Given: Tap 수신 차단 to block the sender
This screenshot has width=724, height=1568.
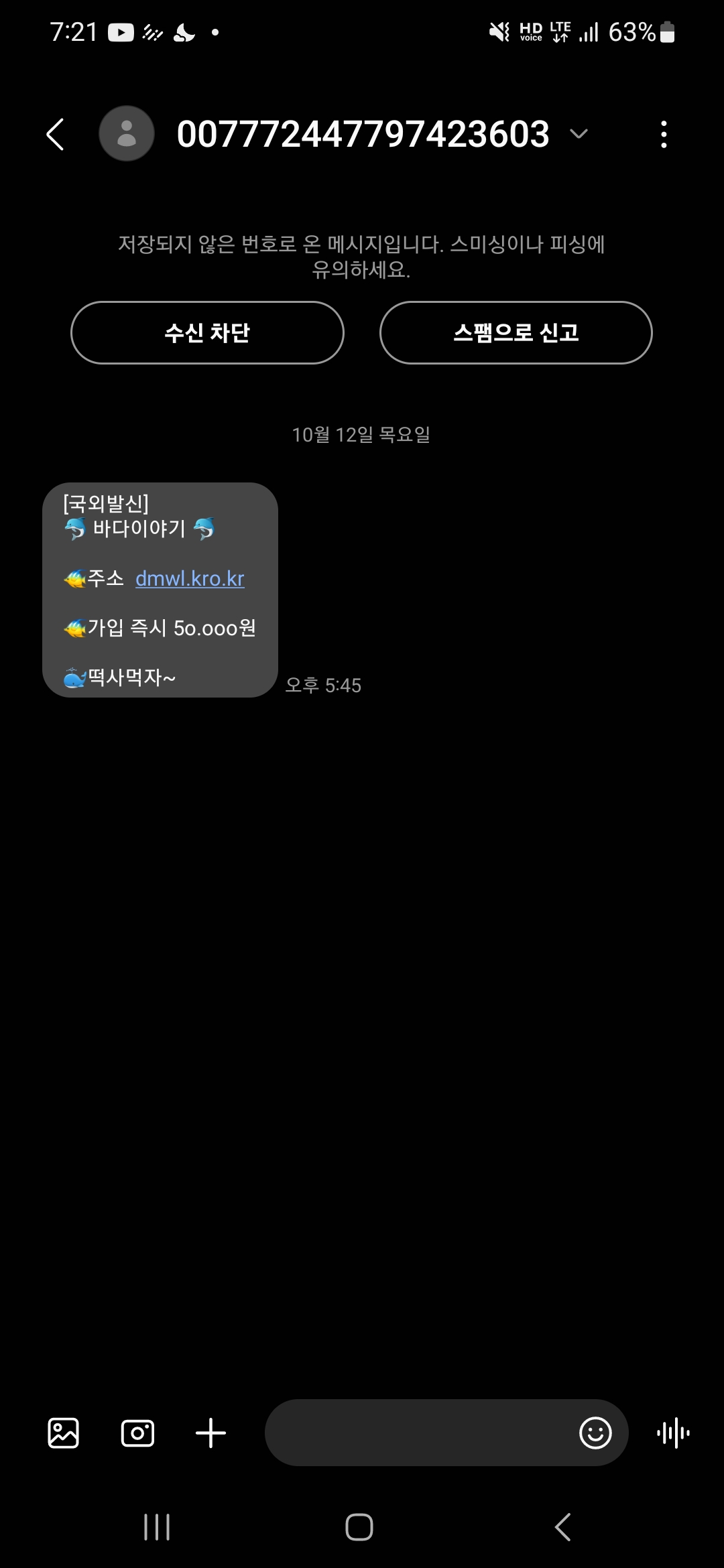Looking at the screenshot, I should [x=206, y=332].
